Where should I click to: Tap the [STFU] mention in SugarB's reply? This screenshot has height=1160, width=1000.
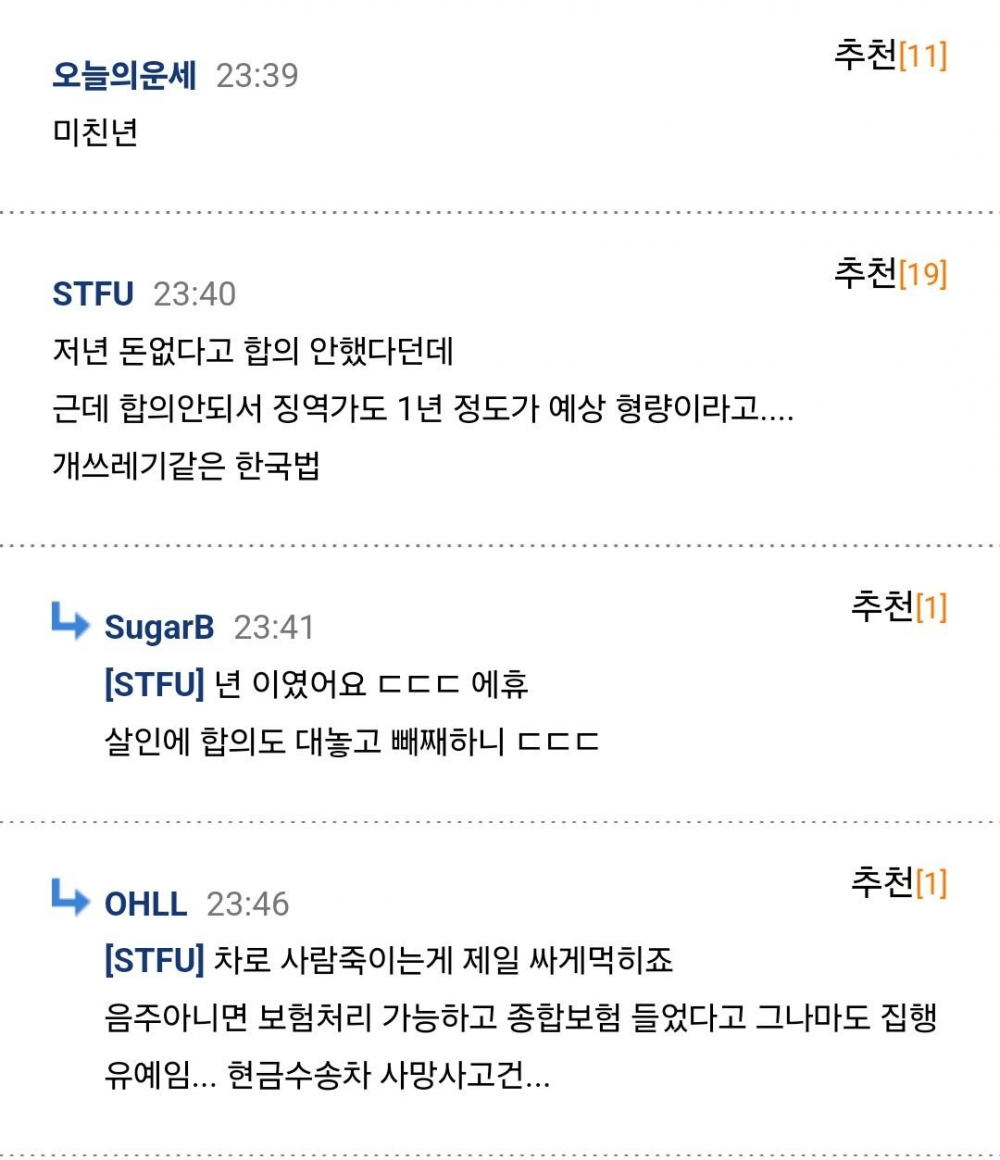pos(155,684)
